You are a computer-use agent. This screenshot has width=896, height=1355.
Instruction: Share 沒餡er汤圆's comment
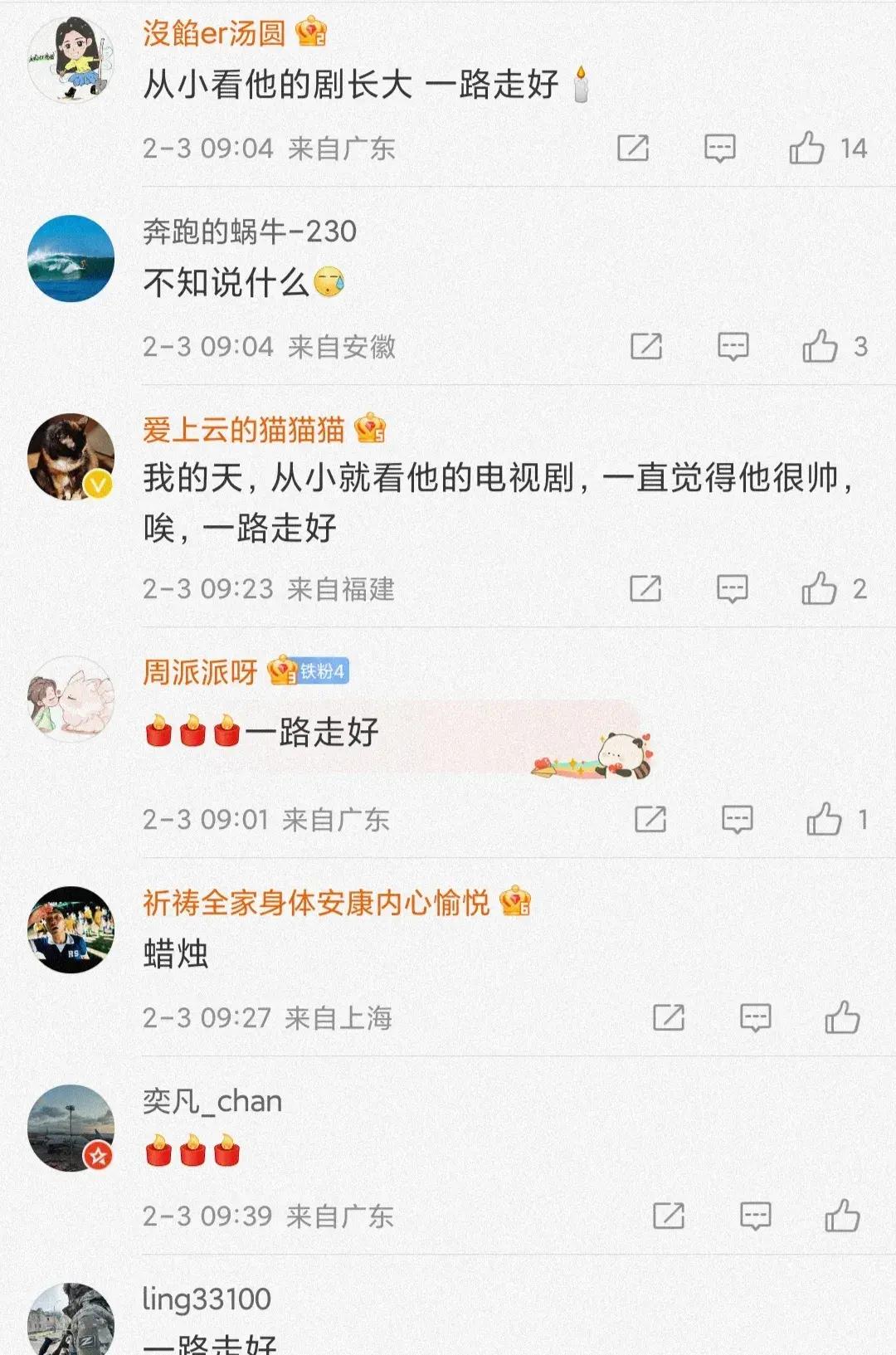[x=633, y=149]
